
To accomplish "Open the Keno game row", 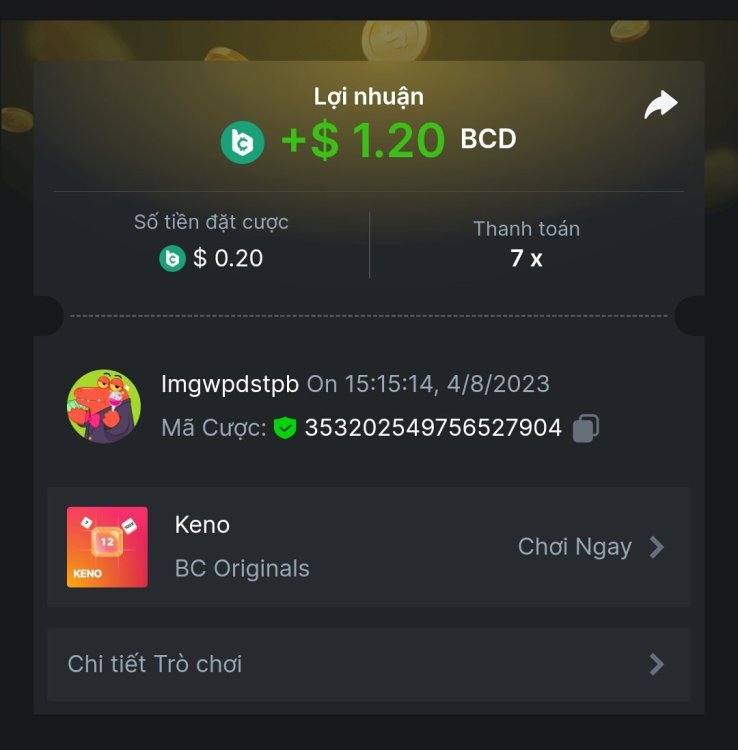I will pos(368,547).
